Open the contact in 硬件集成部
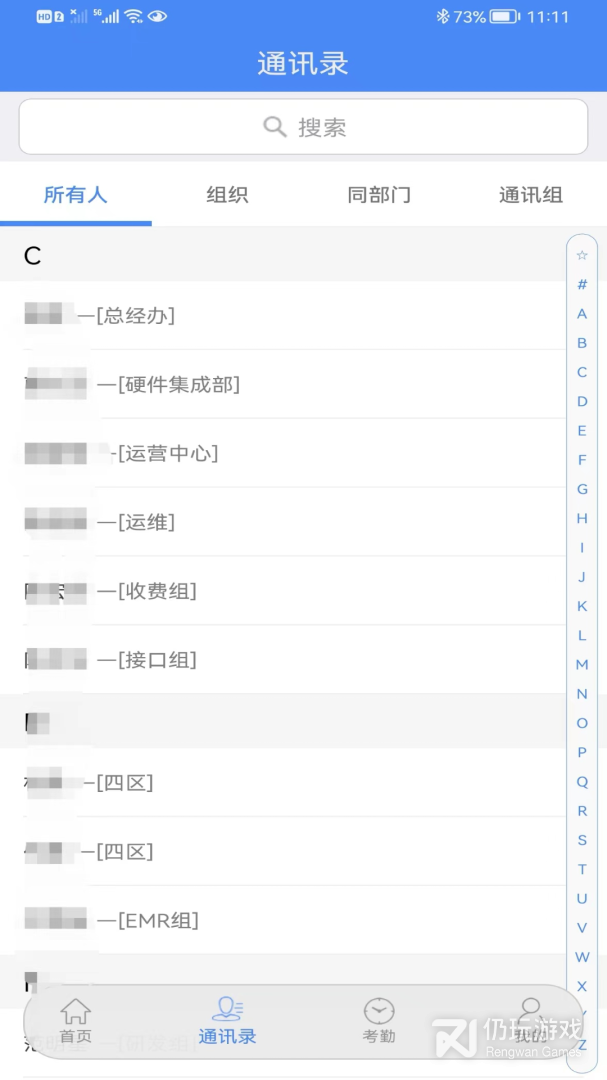 click(x=280, y=385)
